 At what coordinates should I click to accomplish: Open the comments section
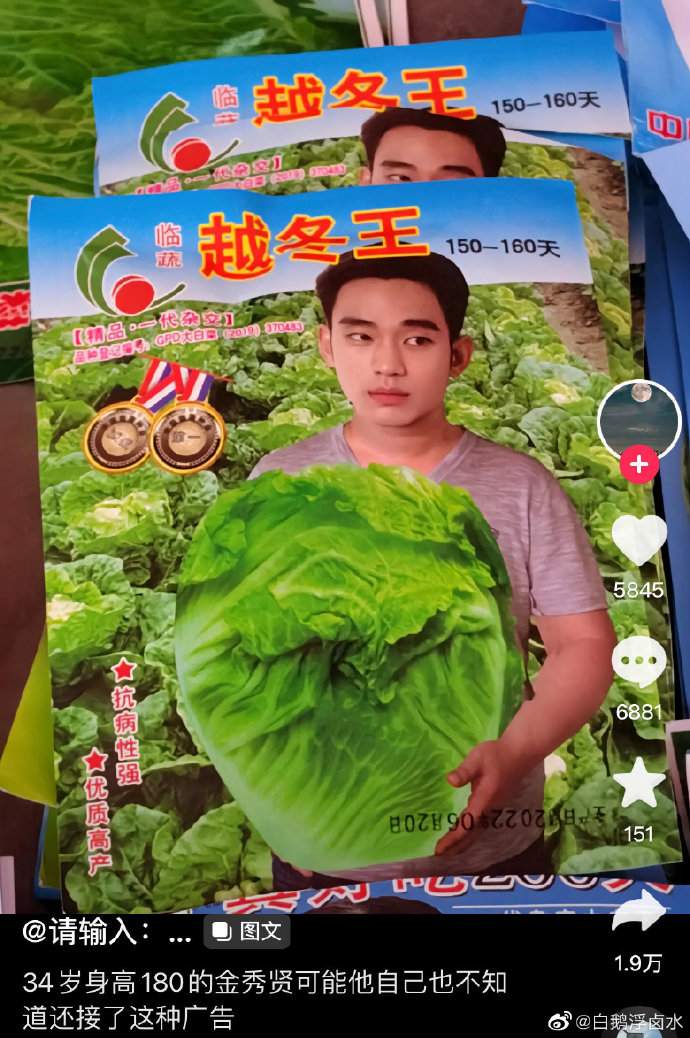click(x=638, y=662)
